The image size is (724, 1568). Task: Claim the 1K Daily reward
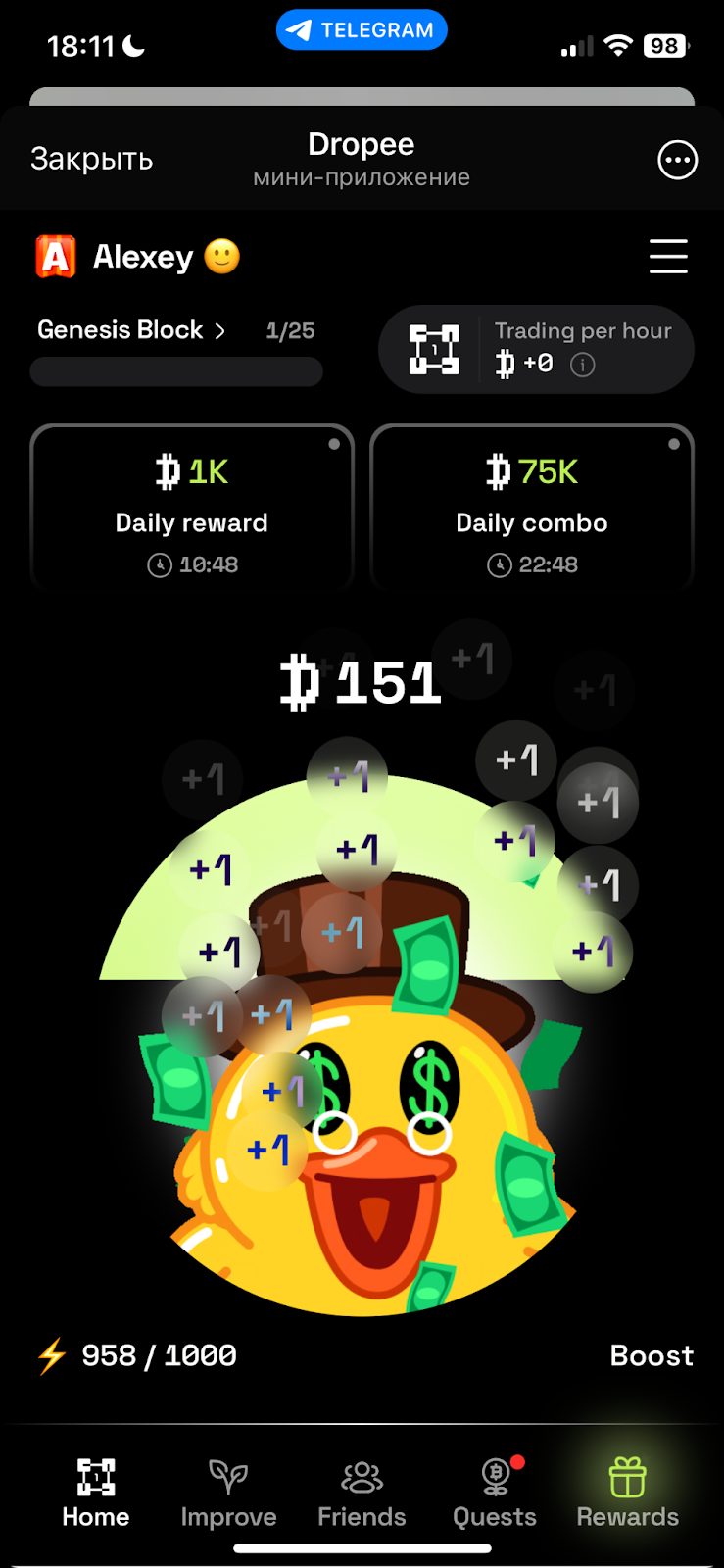[192, 508]
